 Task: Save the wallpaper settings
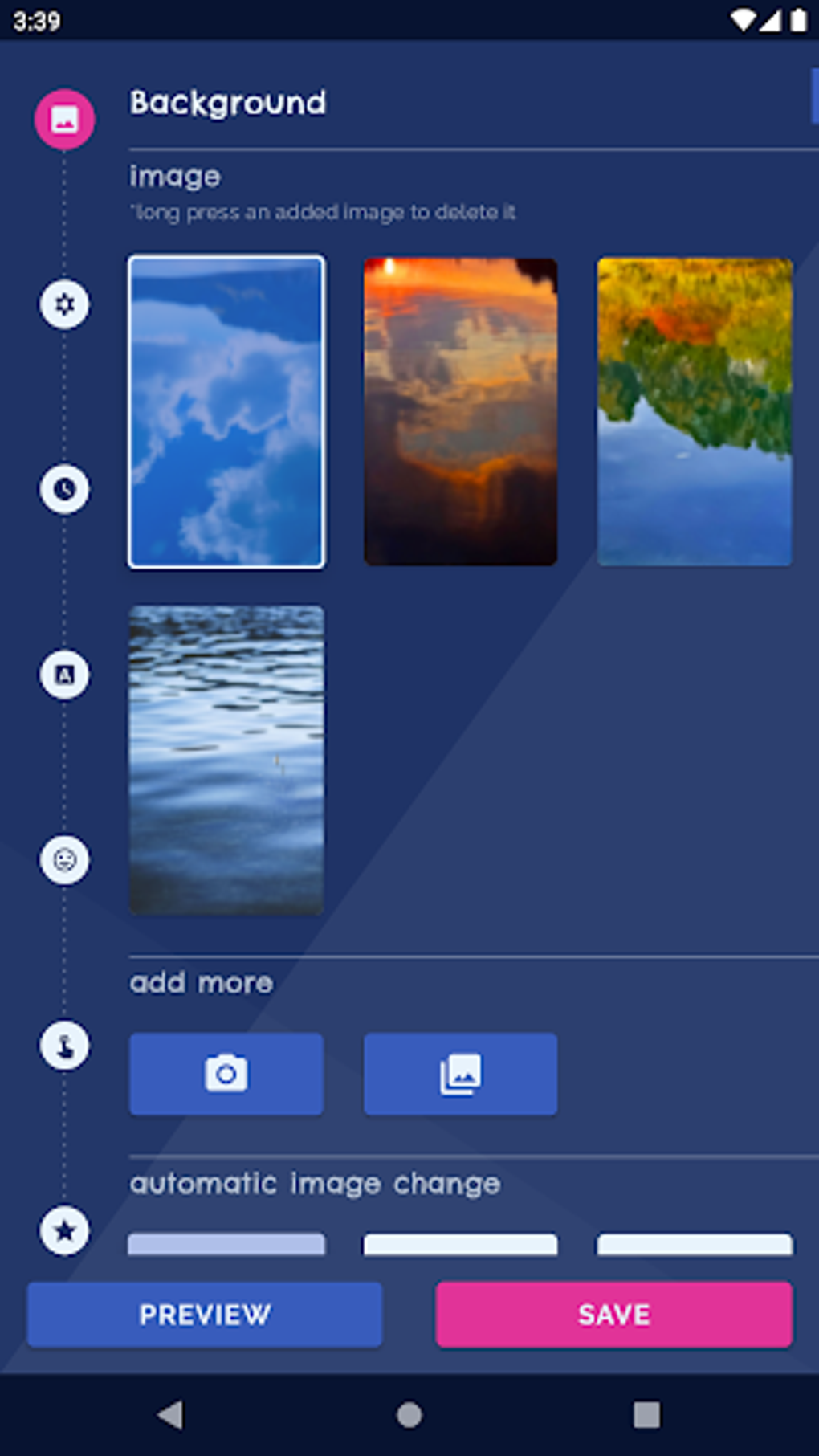tap(613, 1315)
